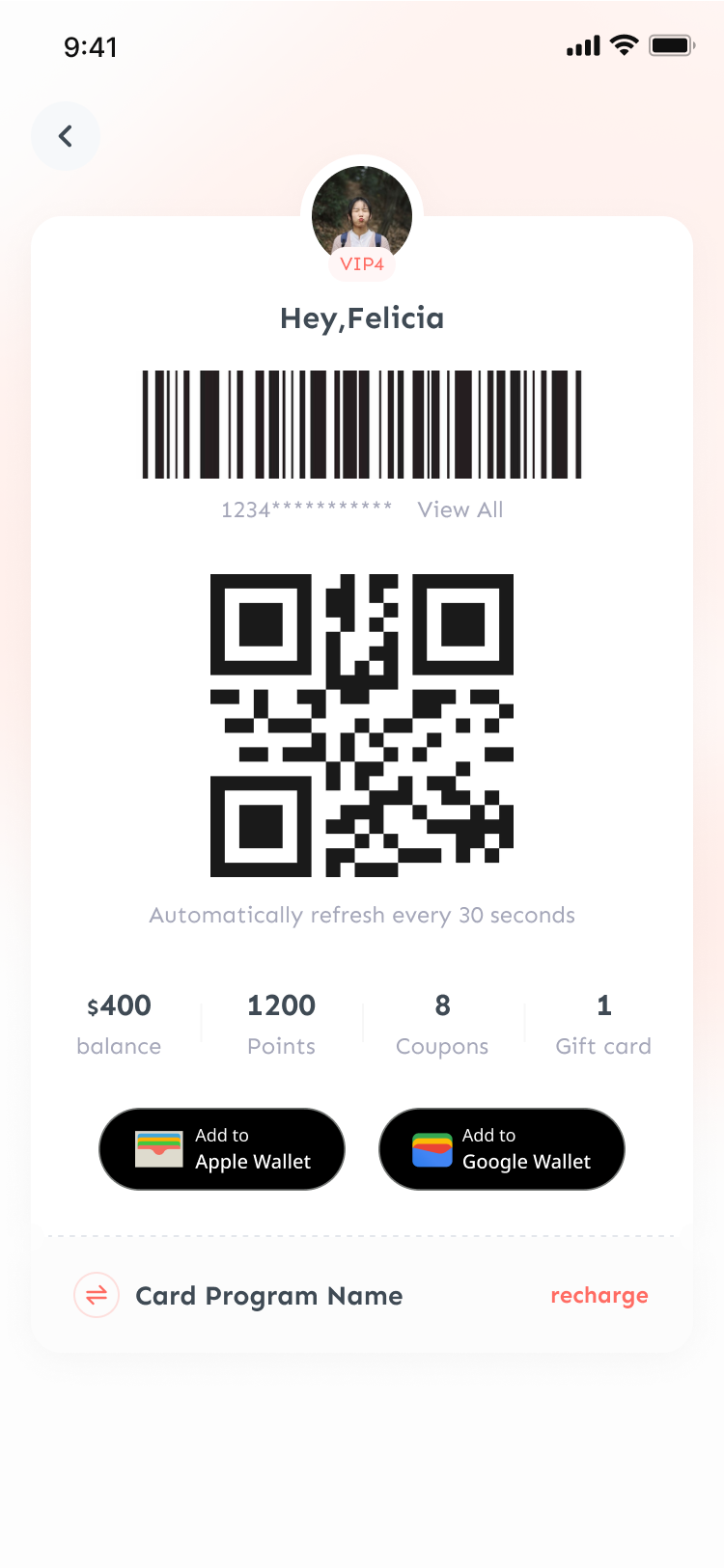724x1568 pixels.
Task: Add card to Apple Wallet
Action: tap(222, 1148)
